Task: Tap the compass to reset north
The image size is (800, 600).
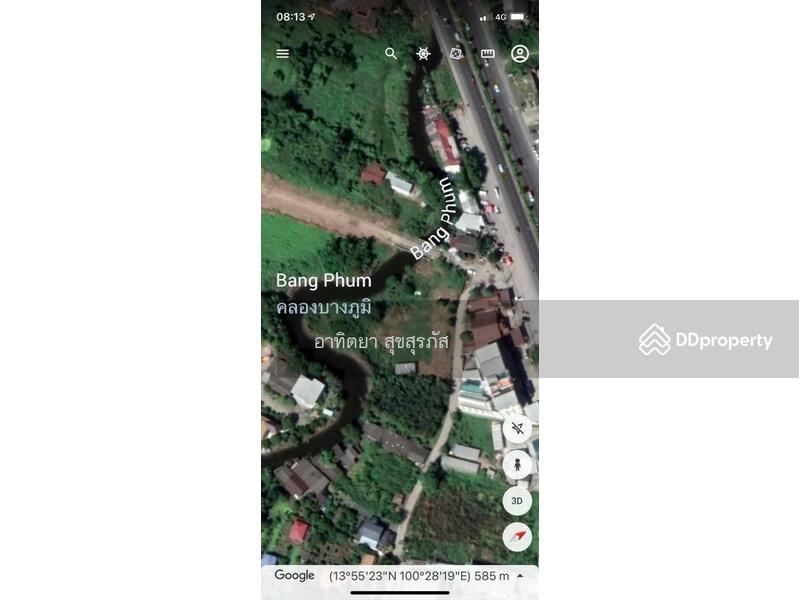Action: pyautogui.click(x=517, y=536)
